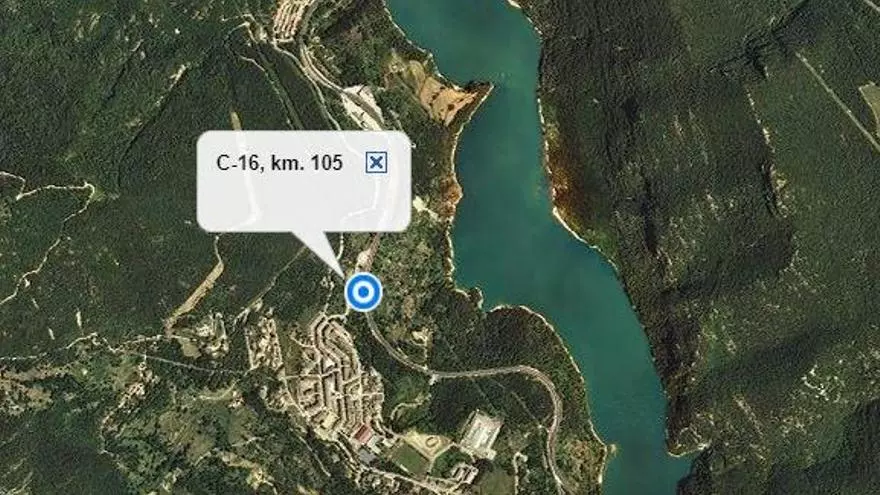Close the C-16, km. 105 popup
880x495 pixels.
(376, 162)
